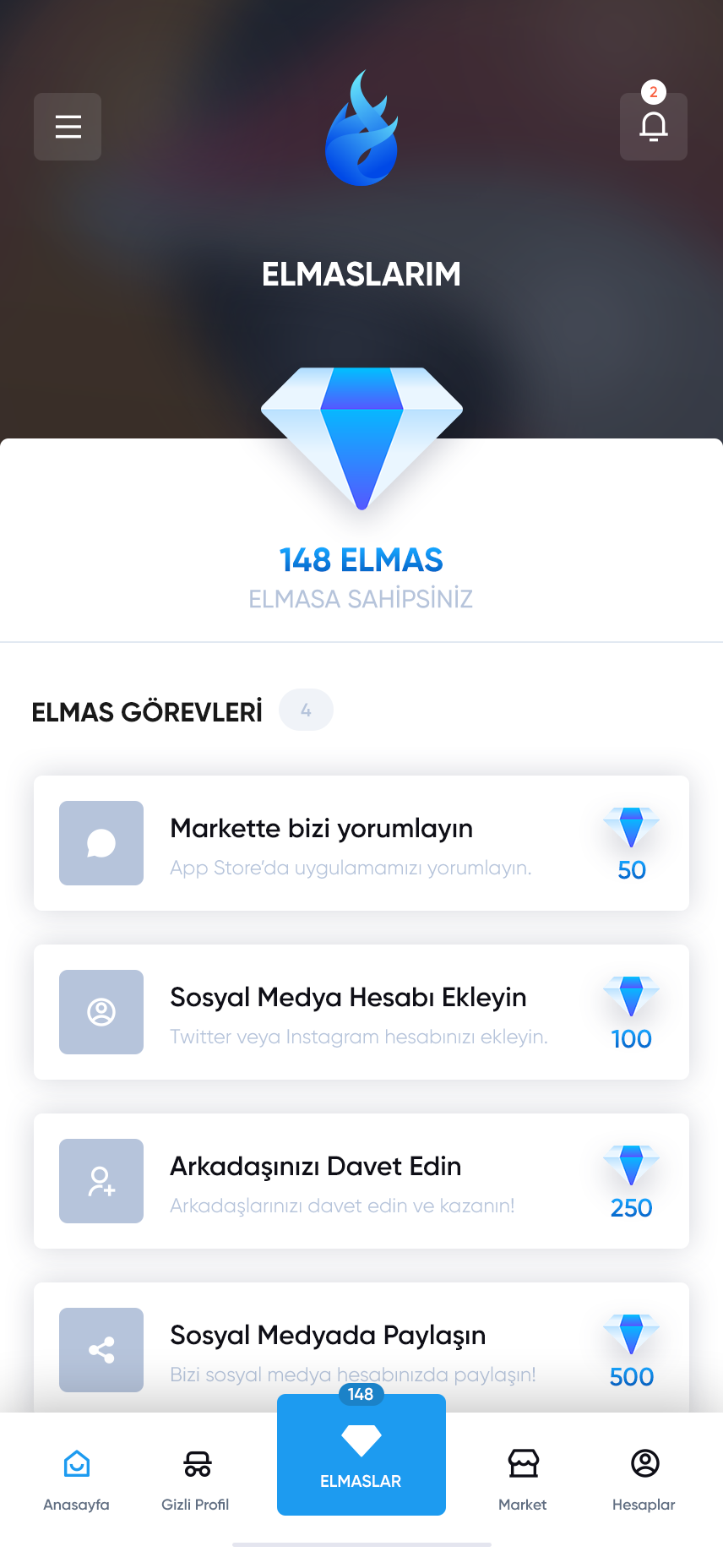Viewport: 723px width, 1568px height.
Task: Switch to the Market tab
Action: click(523, 1478)
